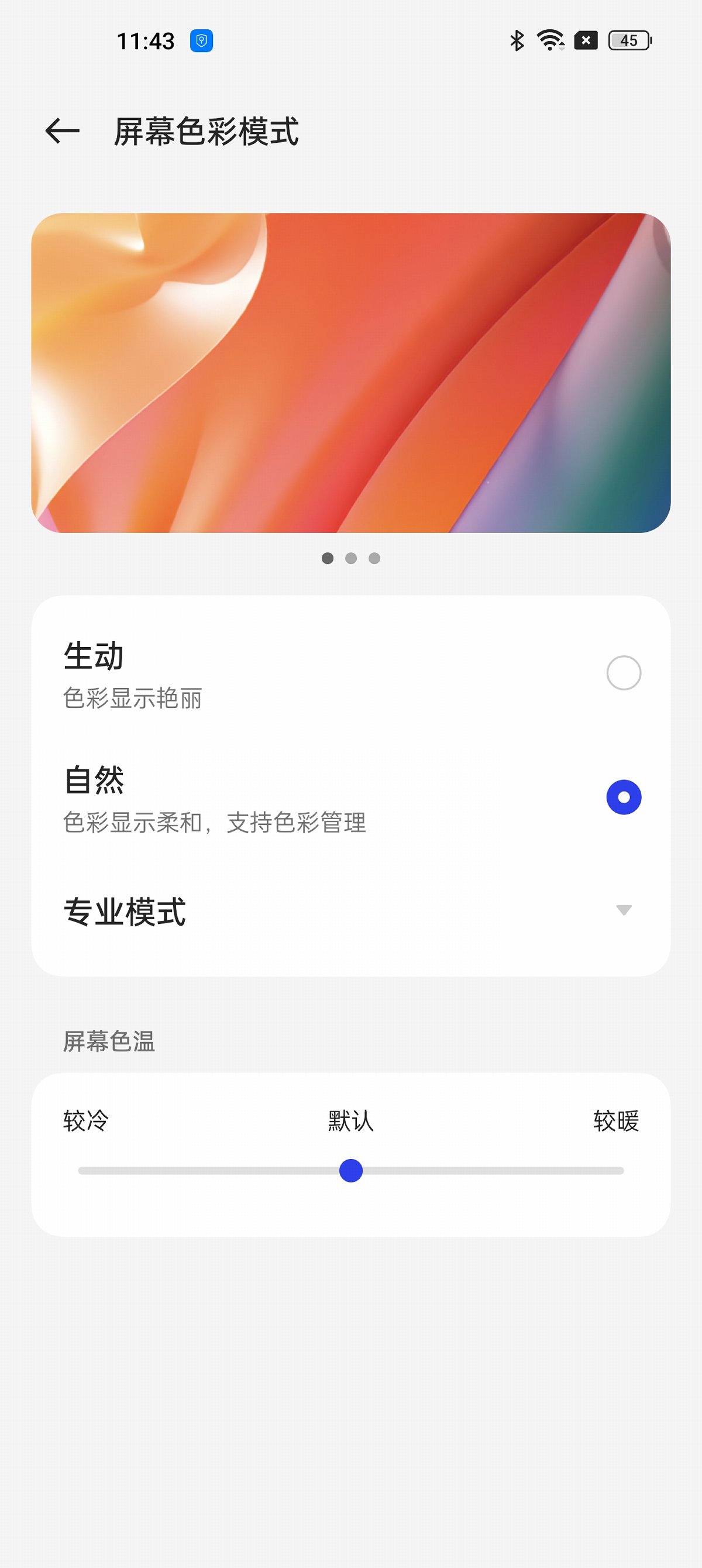Tap the wallpaper preview image
The height and width of the screenshot is (1568, 702).
point(350,373)
